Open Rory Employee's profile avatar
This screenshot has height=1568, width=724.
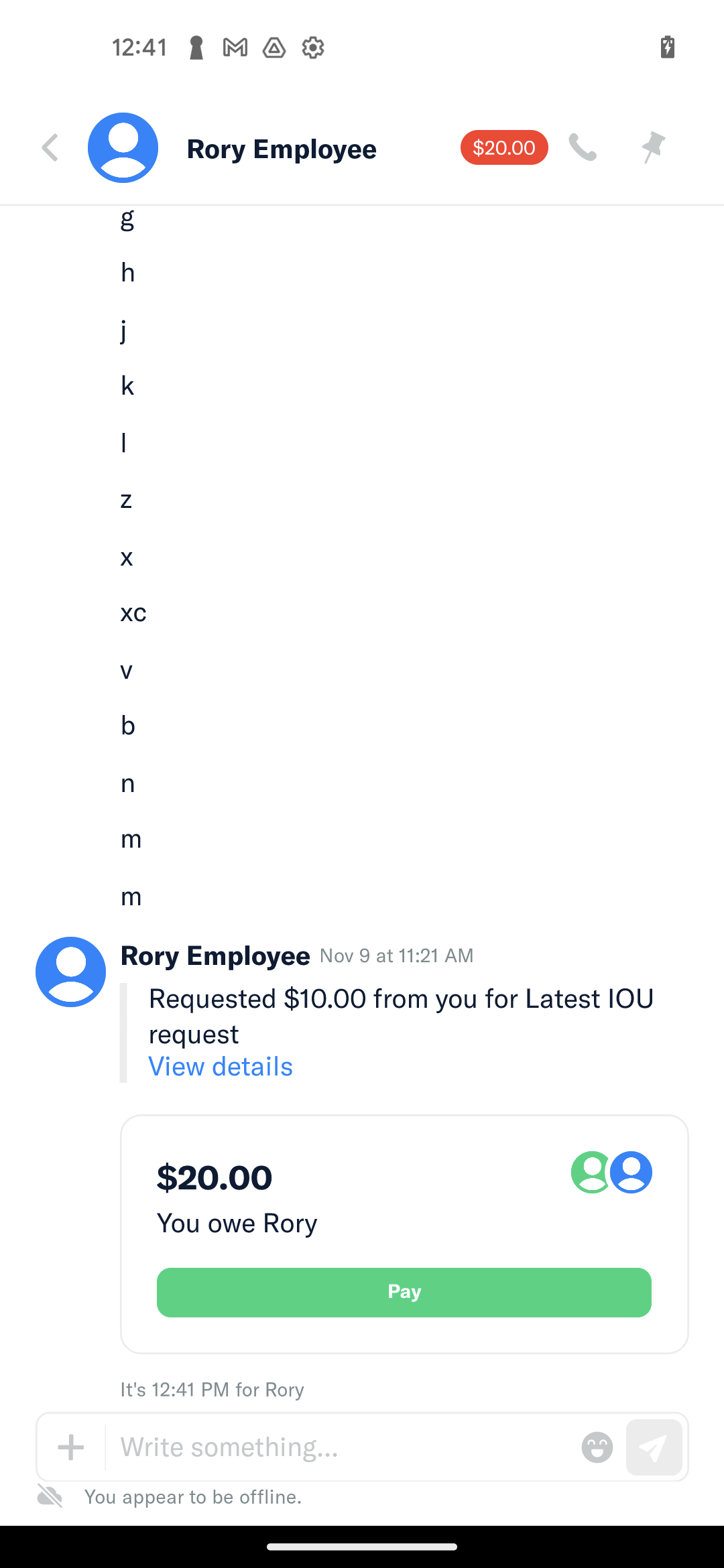(122, 147)
